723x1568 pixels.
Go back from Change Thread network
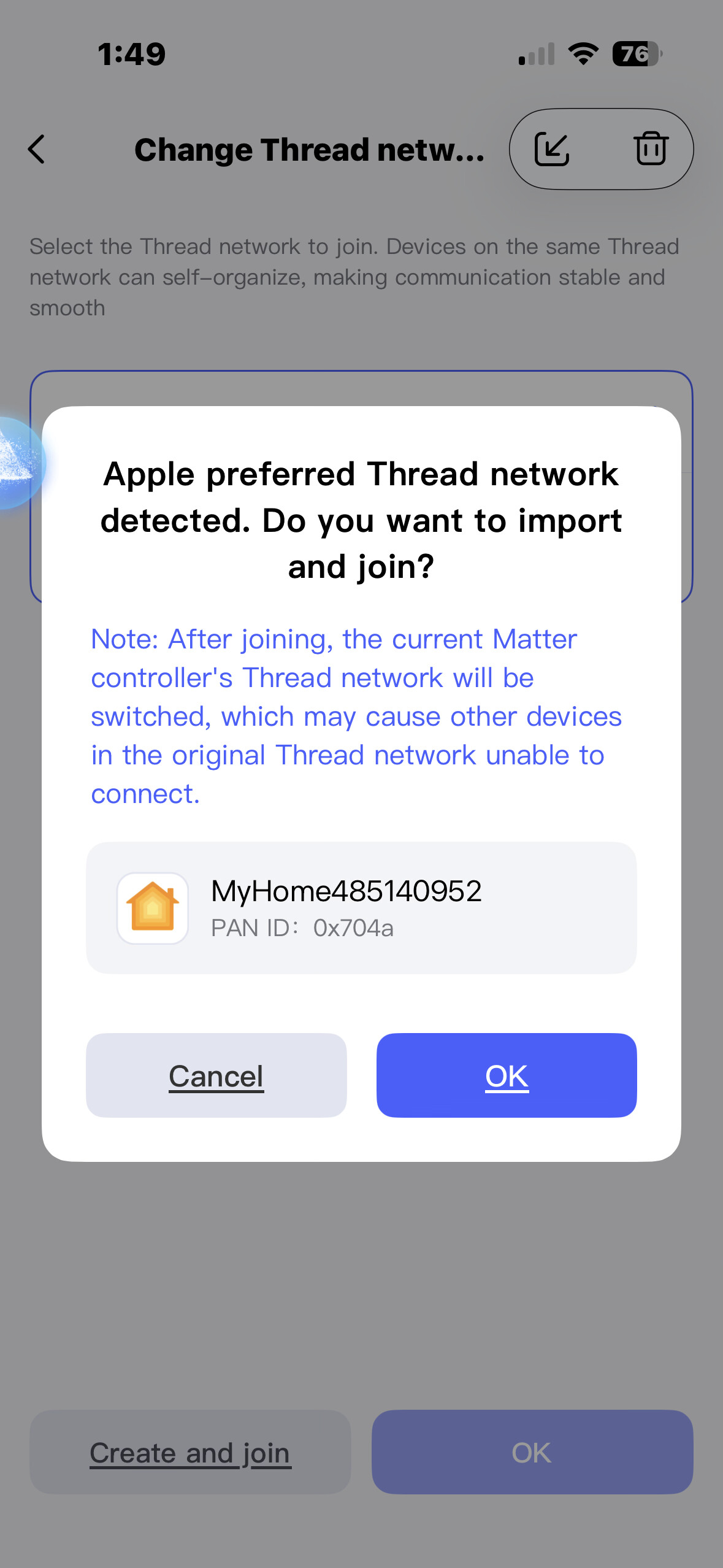click(x=37, y=149)
